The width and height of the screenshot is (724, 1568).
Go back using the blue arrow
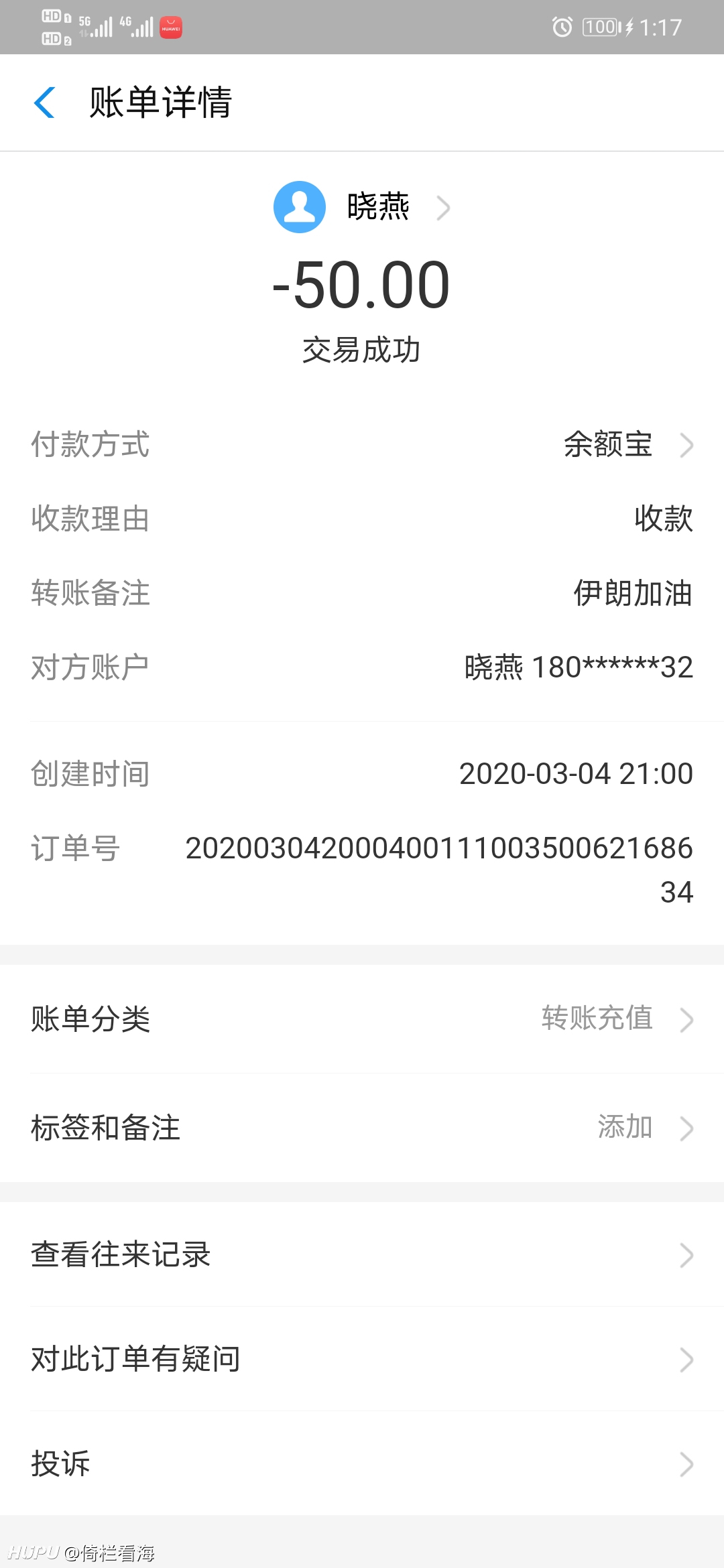coord(44,103)
